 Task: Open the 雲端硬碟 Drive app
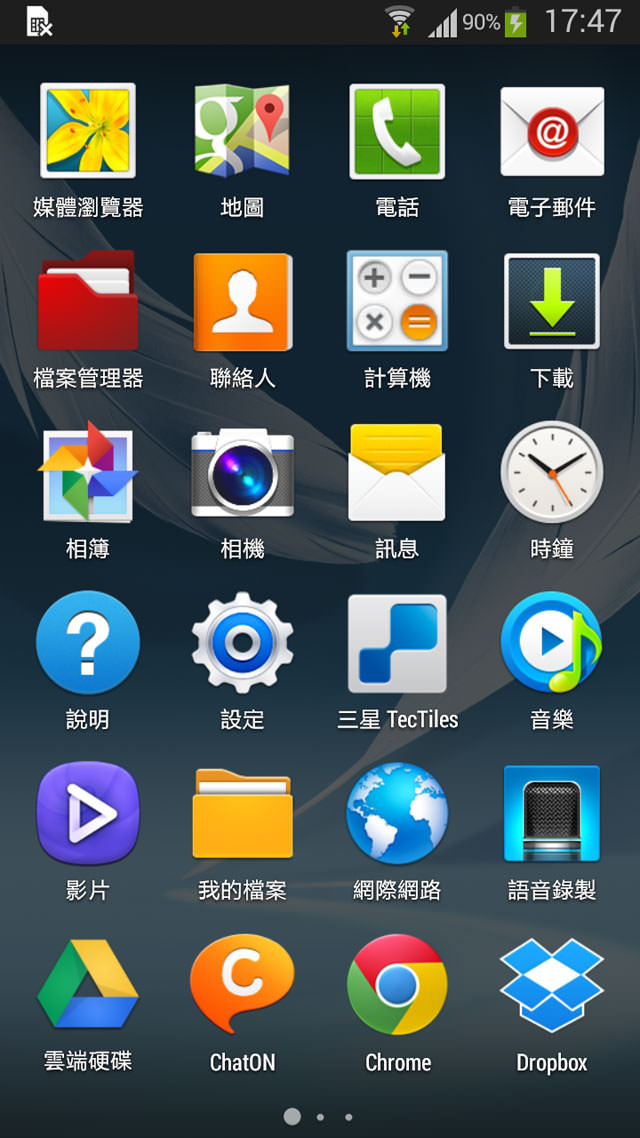tap(88, 985)
